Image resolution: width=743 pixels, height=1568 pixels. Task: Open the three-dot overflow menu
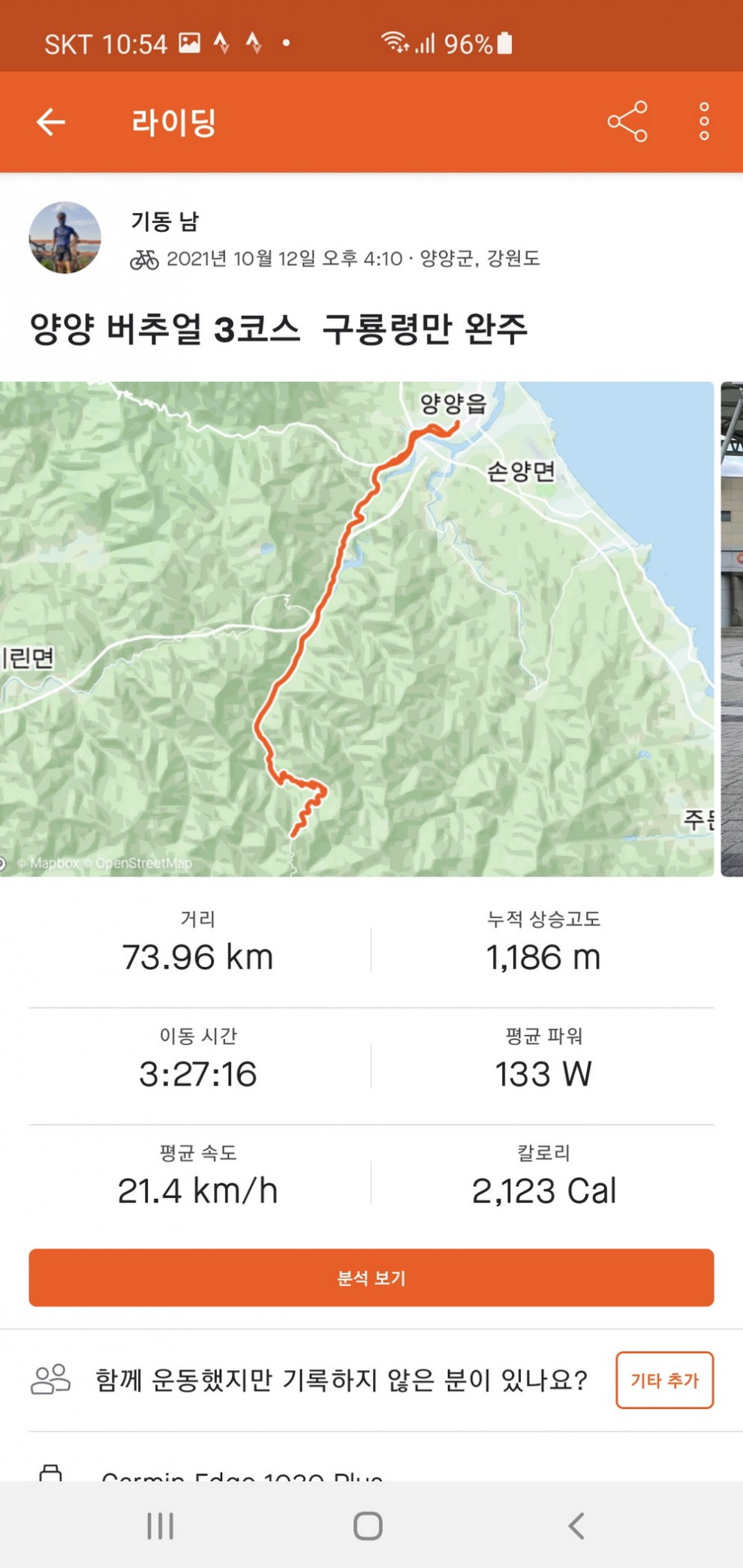tap(704, 122)
